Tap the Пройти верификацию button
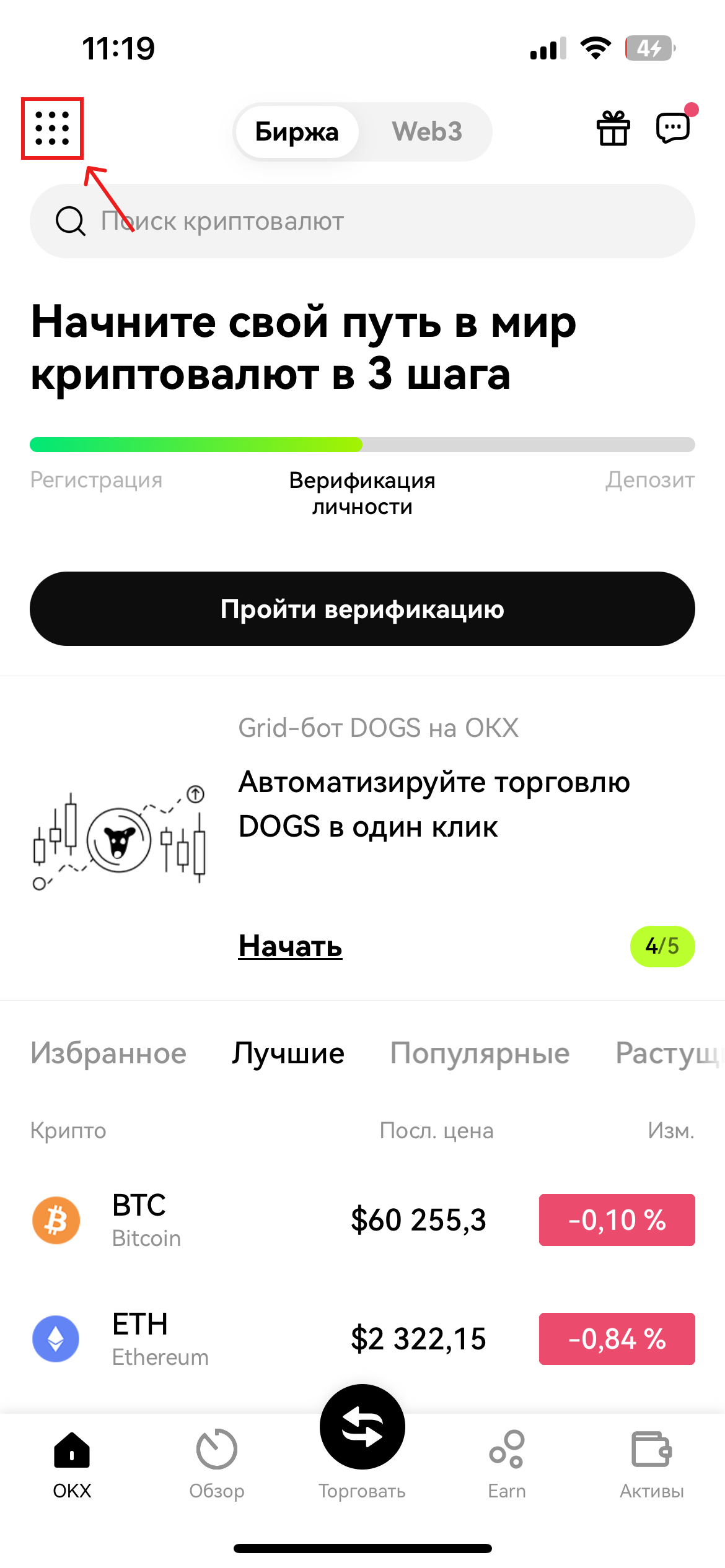 point(362,609)
